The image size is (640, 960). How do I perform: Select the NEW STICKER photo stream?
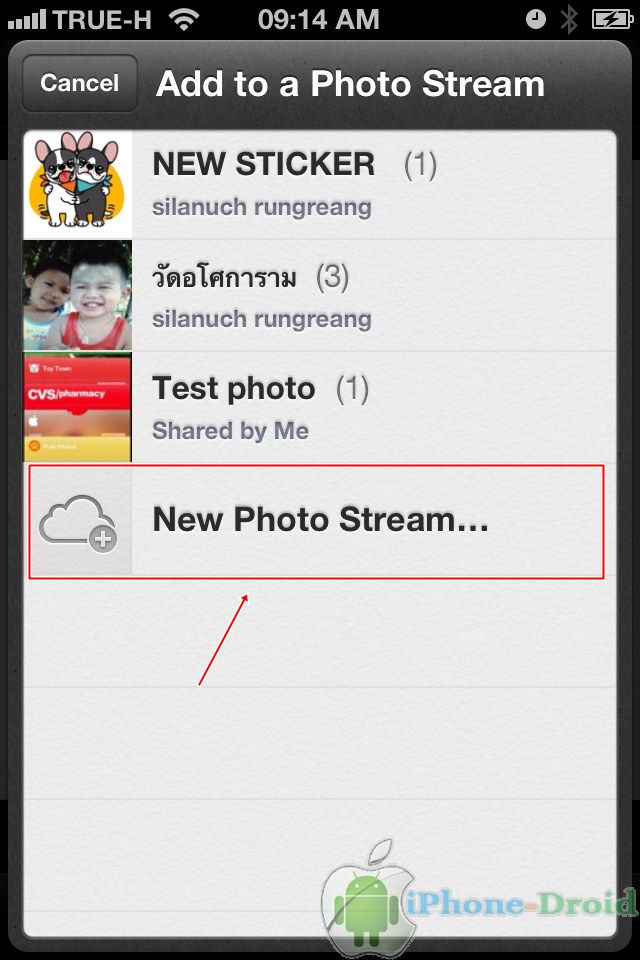click(x=320, y=184)
